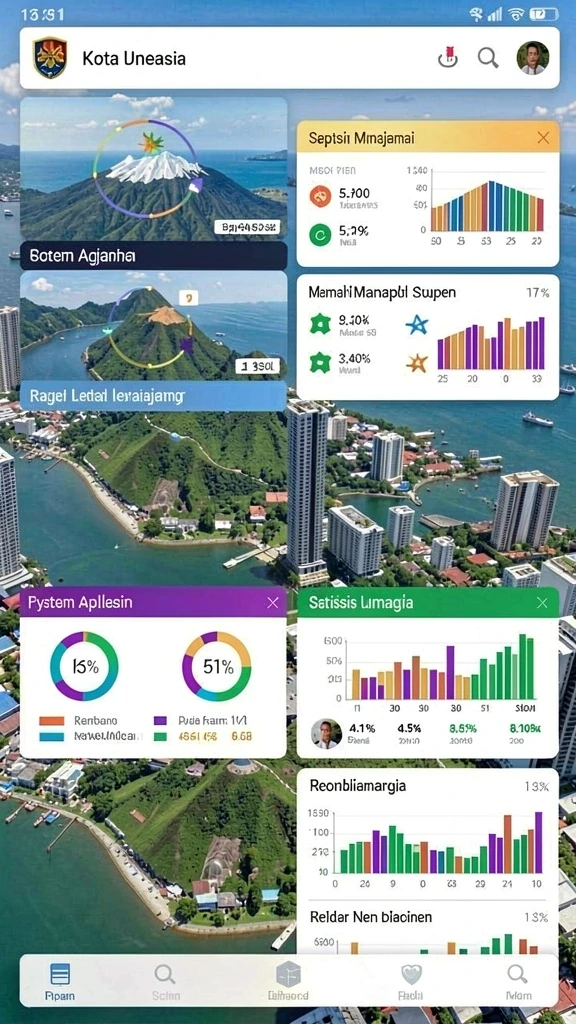The height and width of the screenshot is (1024, 576).
Task: Switch to the cube icon bottom tab
Action: (x=288, y=982)
